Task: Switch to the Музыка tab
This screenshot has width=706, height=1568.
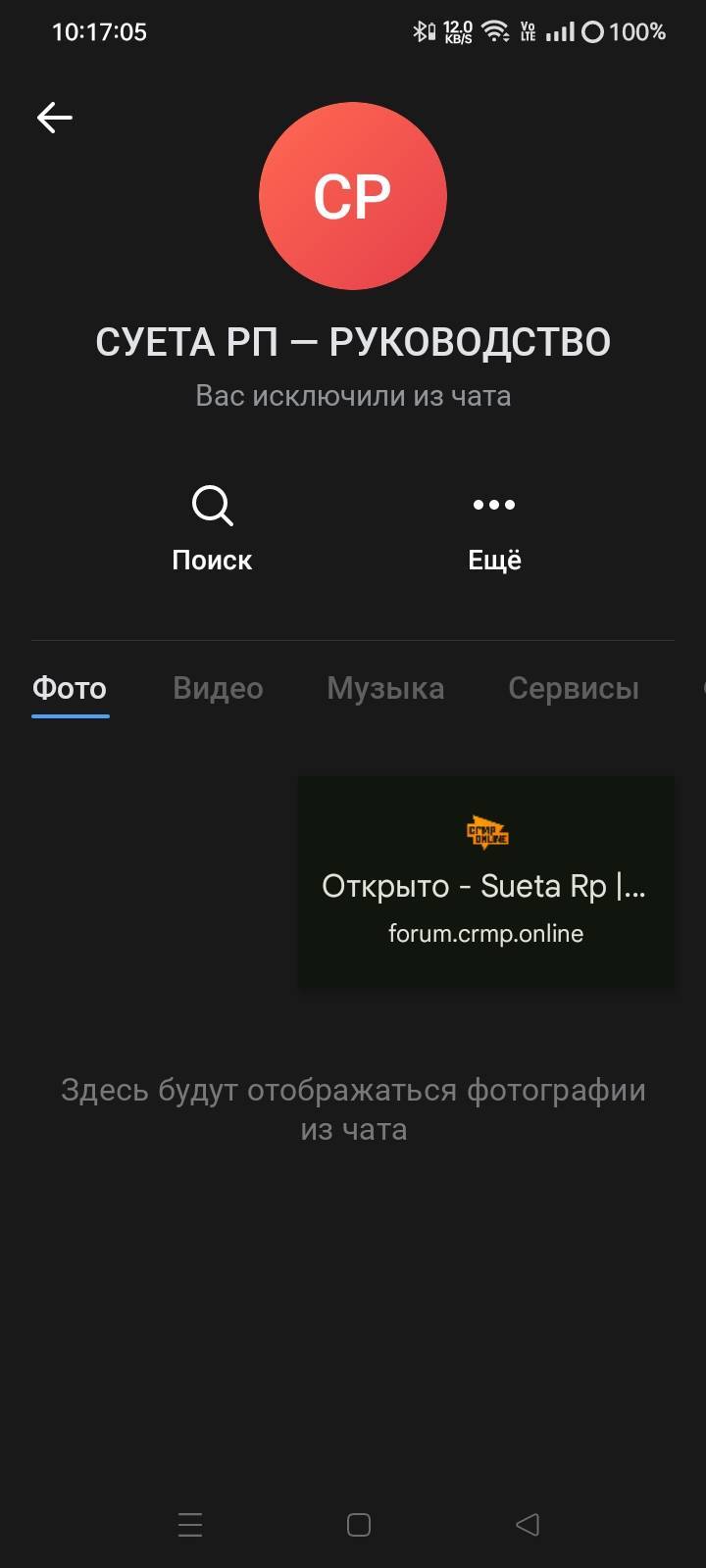Action: 385,688
